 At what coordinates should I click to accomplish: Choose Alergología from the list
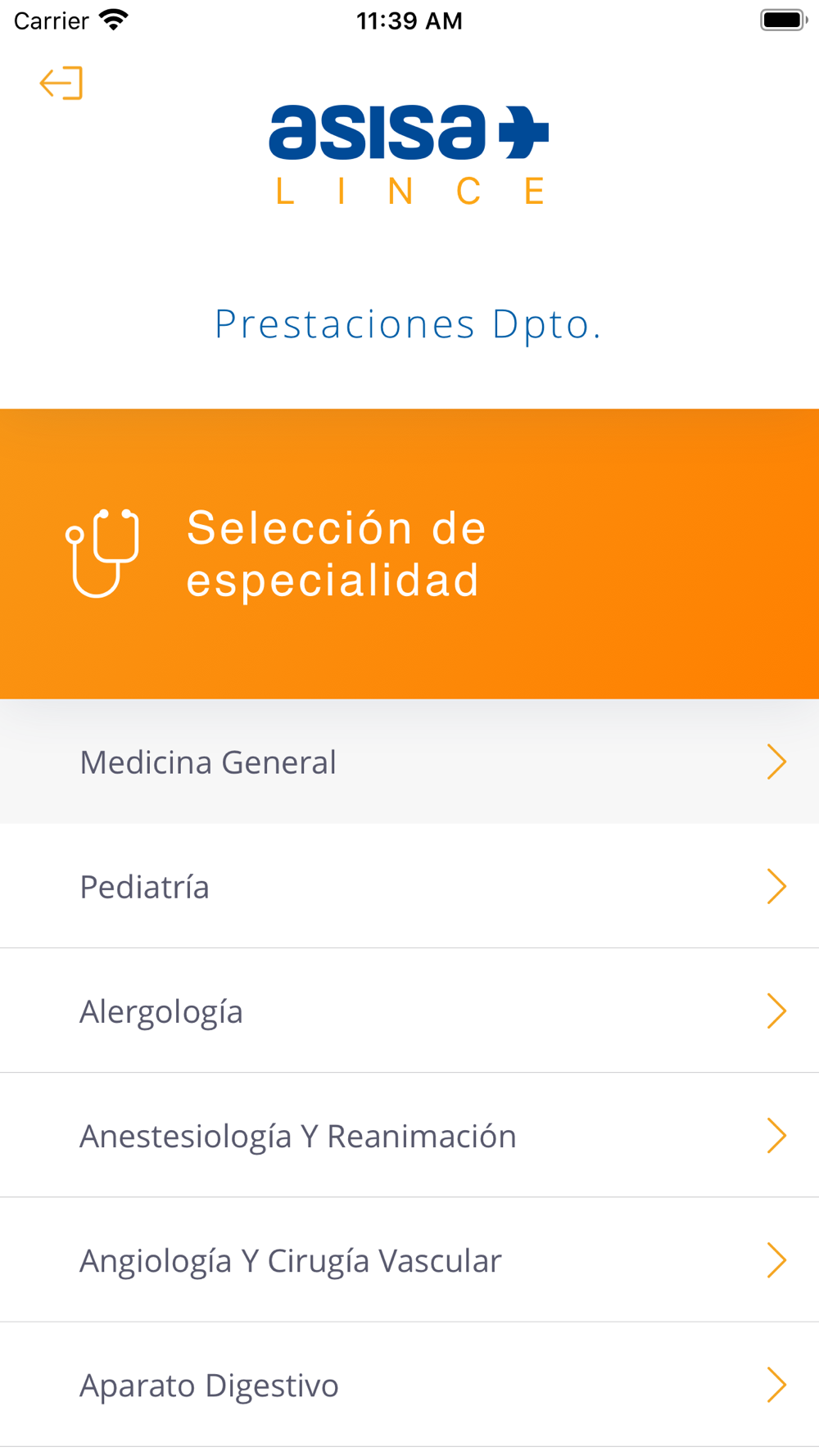click(409, 1011)
